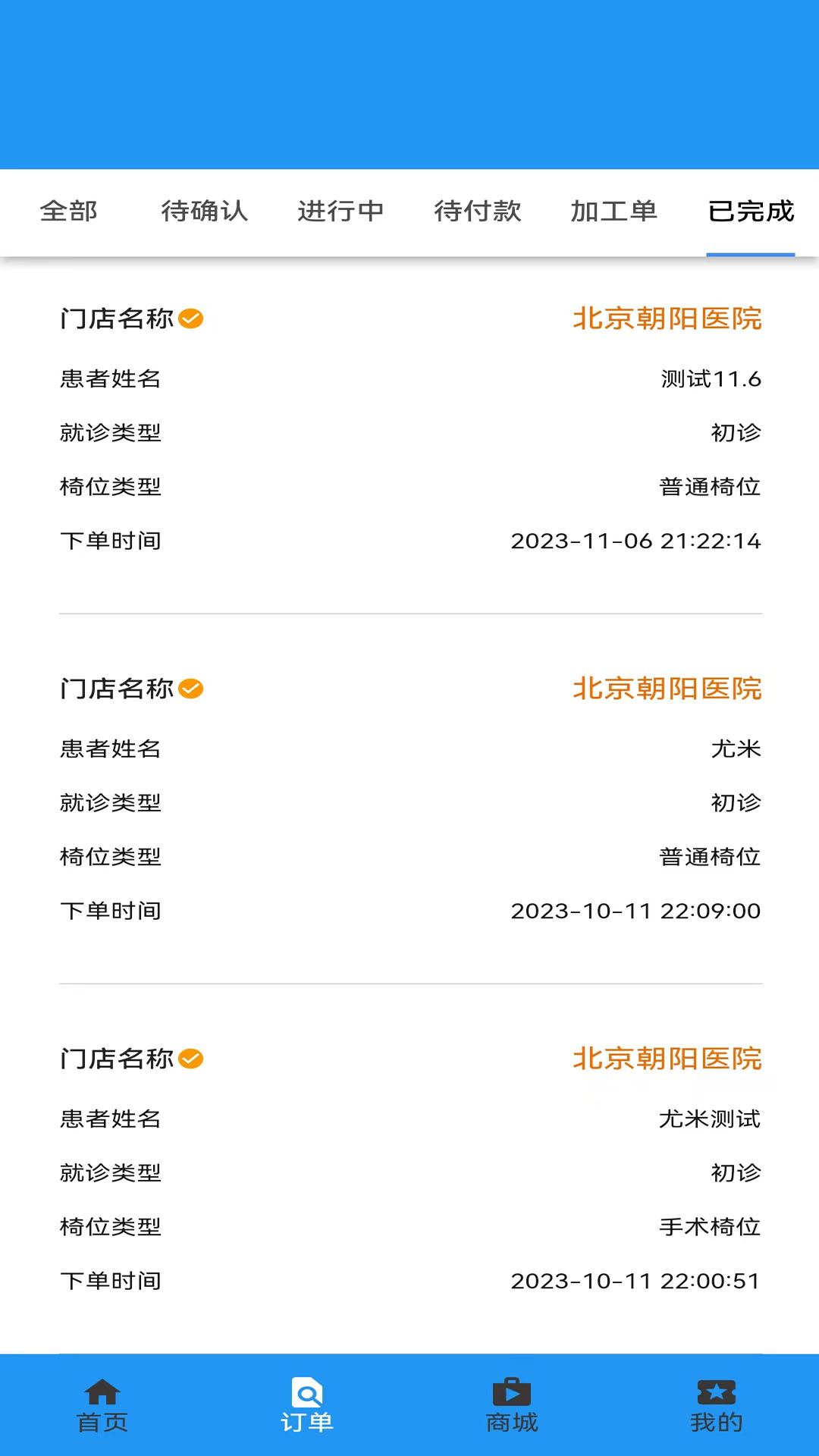Go to 首页 in the bottom bar
The image size is (819, 1456).
click(102, 1405)
